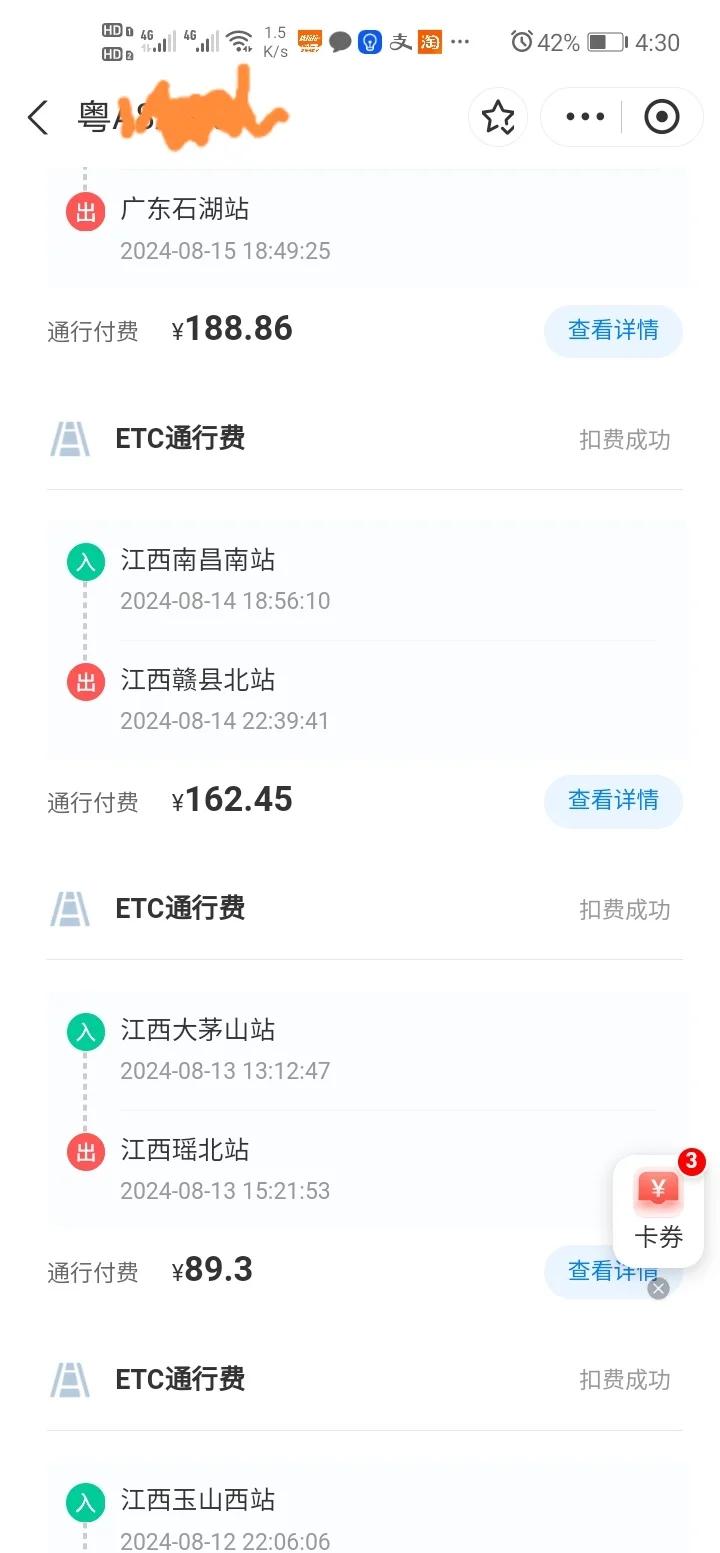This screenshot has width=720, height=1553.
Task: Tap the back arrow to return
Action: click(x=38, y=117)
